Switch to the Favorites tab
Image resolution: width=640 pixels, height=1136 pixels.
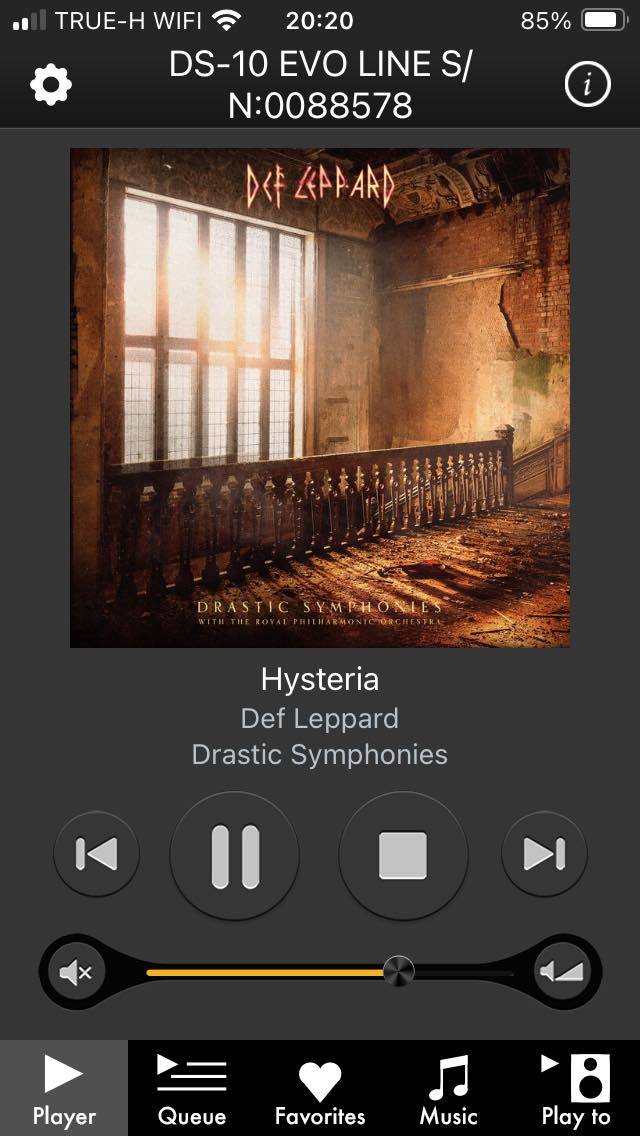click(320, 1090)
